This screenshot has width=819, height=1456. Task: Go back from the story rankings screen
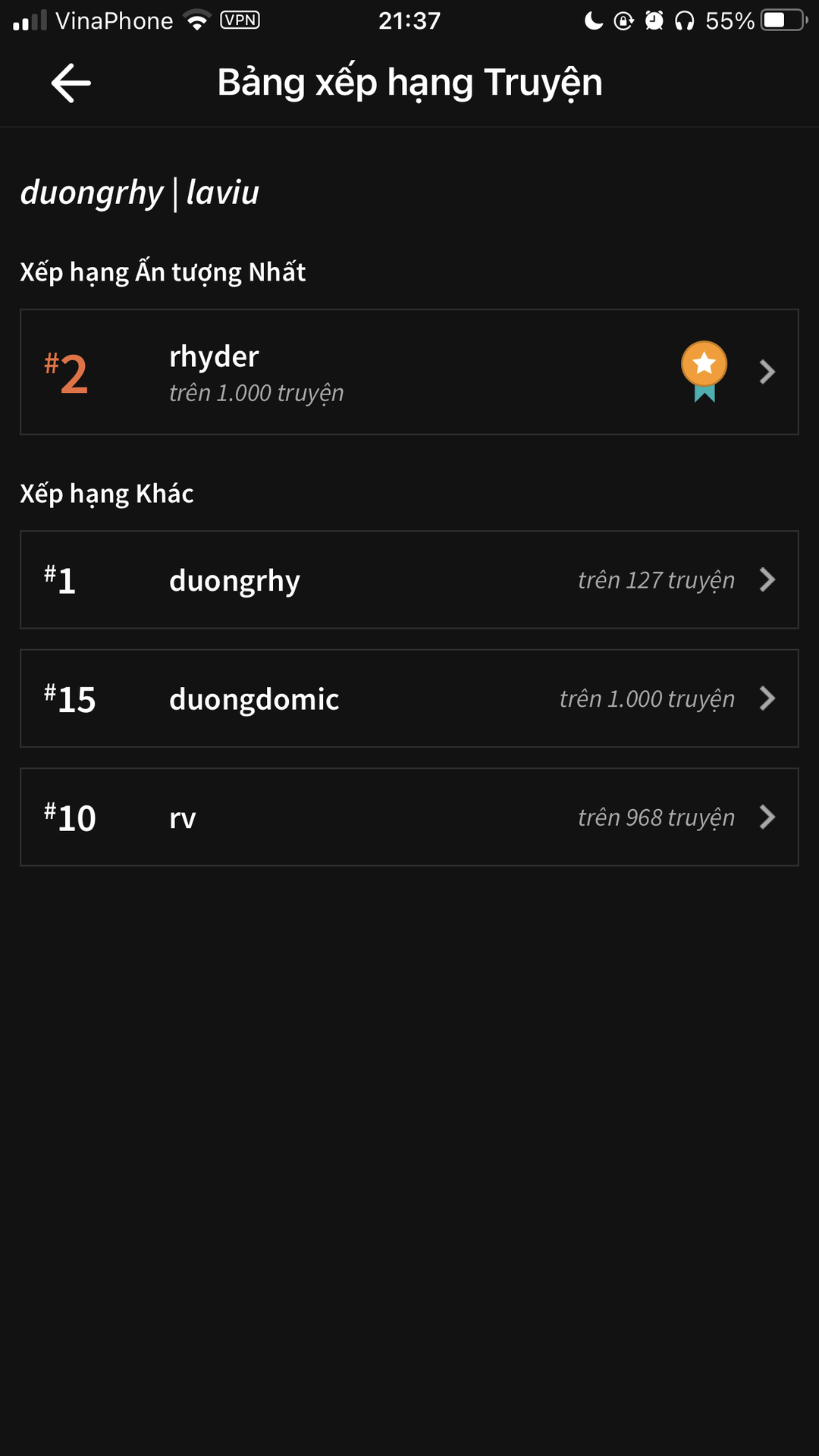[x=71, y=83]
